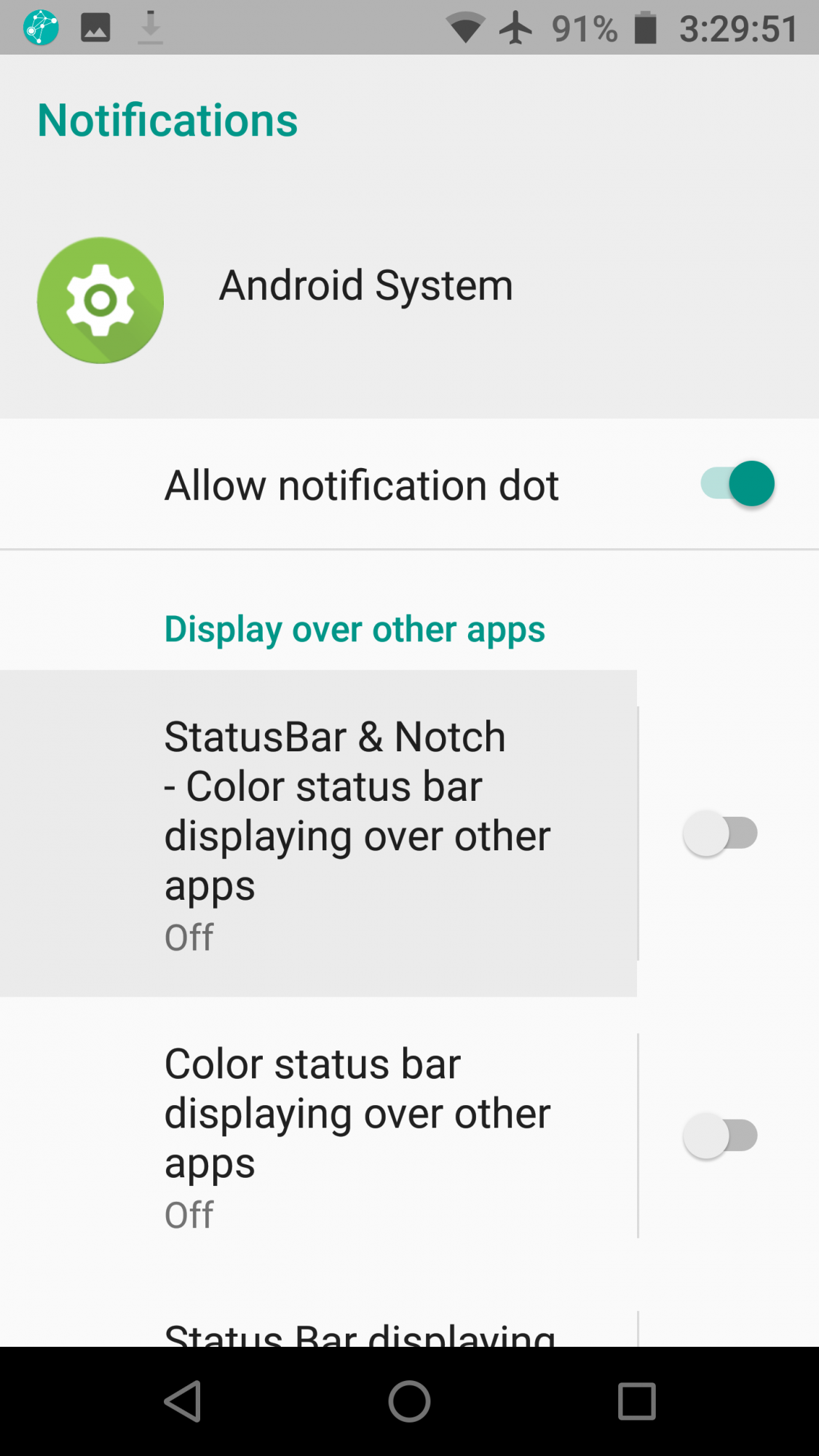Go to the home screen

pyautogui.click(x=409, y=1401)
